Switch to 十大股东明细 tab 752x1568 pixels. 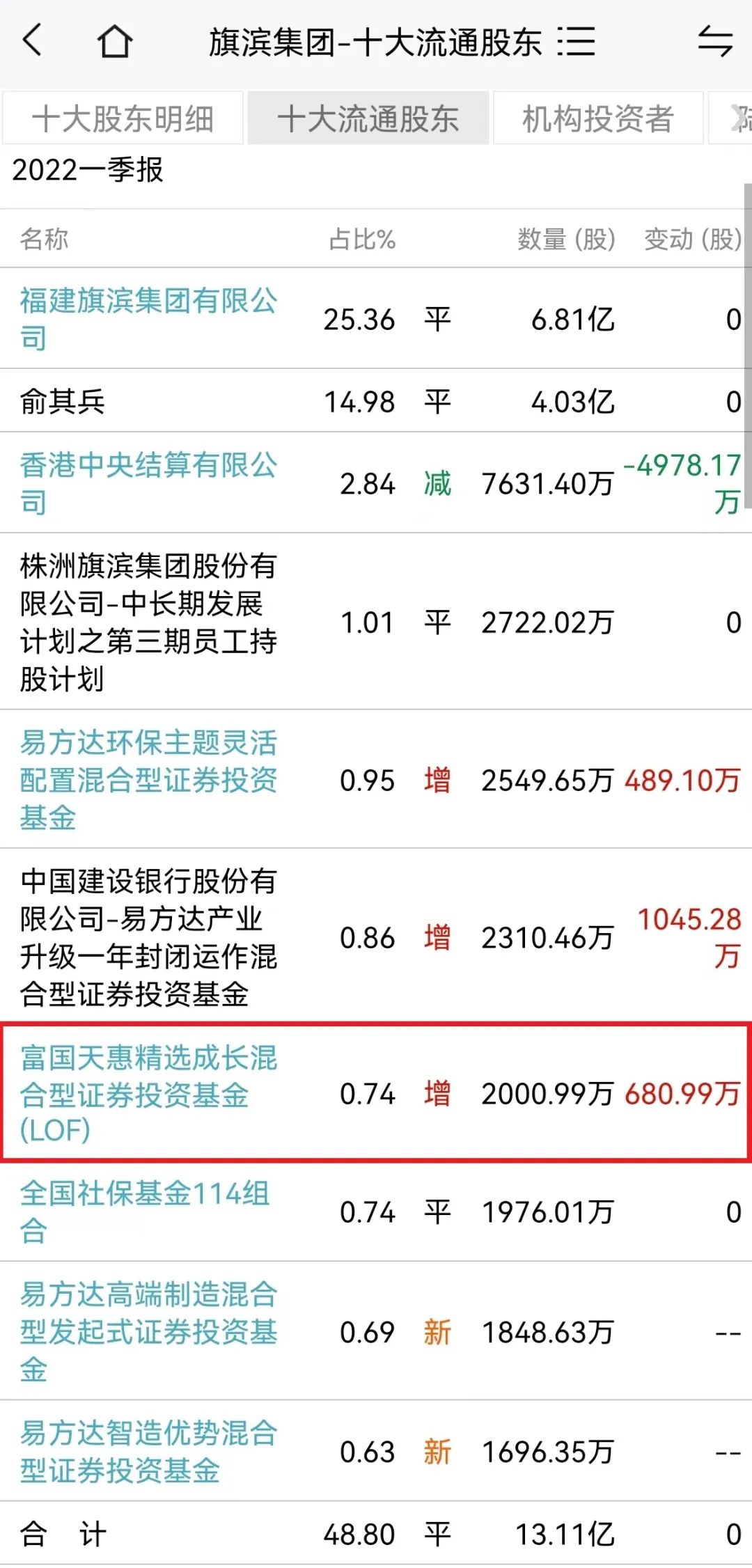pos(123,118)
